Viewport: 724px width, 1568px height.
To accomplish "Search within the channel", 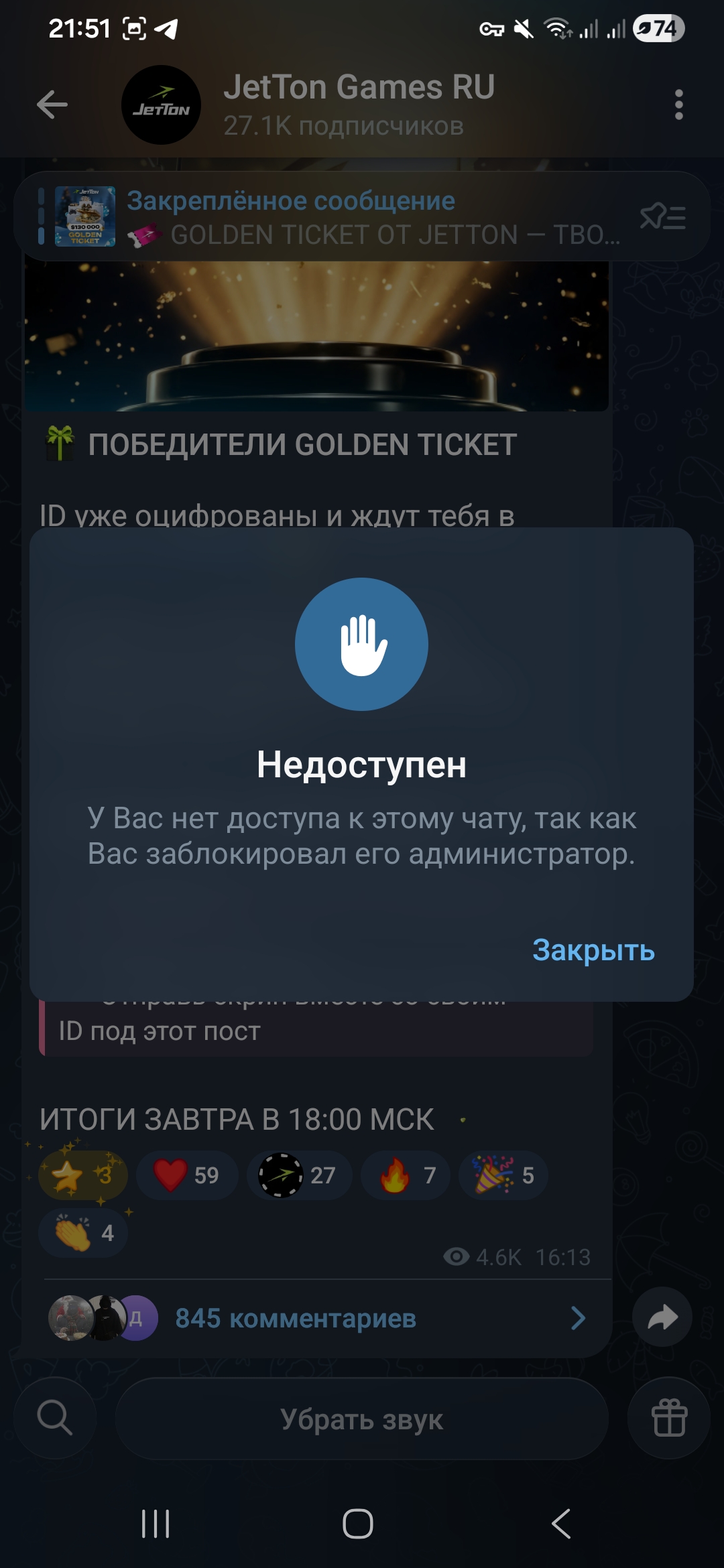I will (x=55, y=1418).
